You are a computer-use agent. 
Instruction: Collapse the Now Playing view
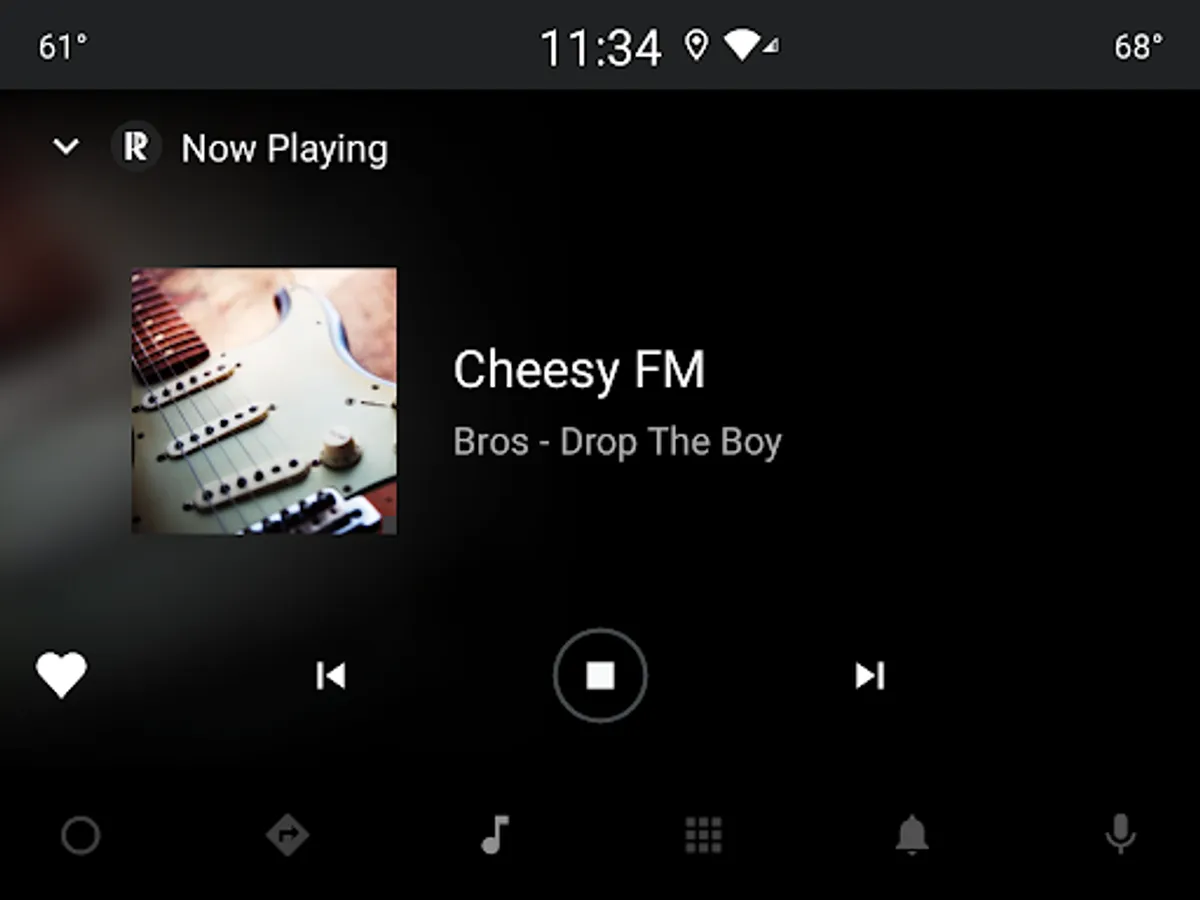[x=66, y=148]
